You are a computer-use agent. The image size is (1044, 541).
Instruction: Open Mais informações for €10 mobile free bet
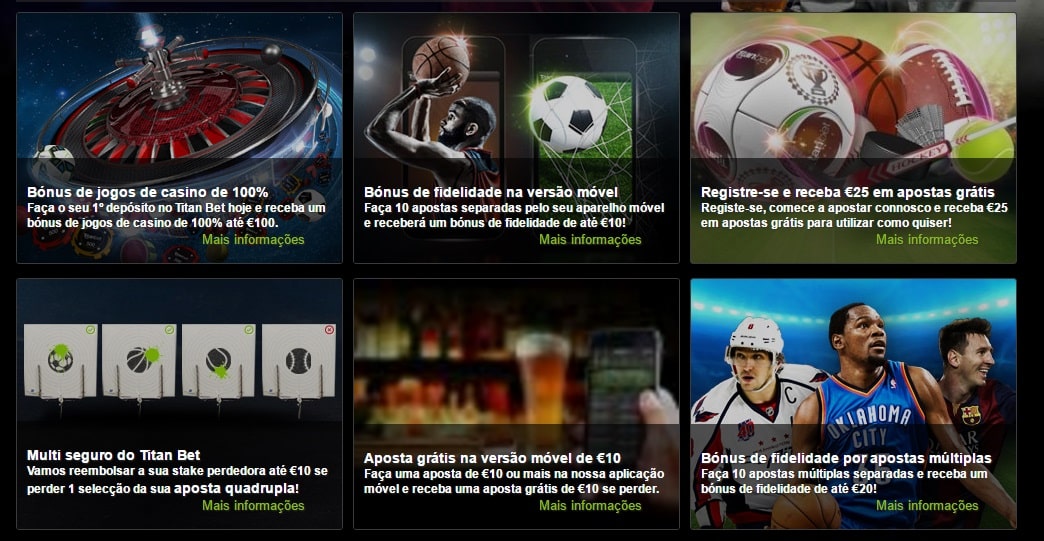pos(590,506)
